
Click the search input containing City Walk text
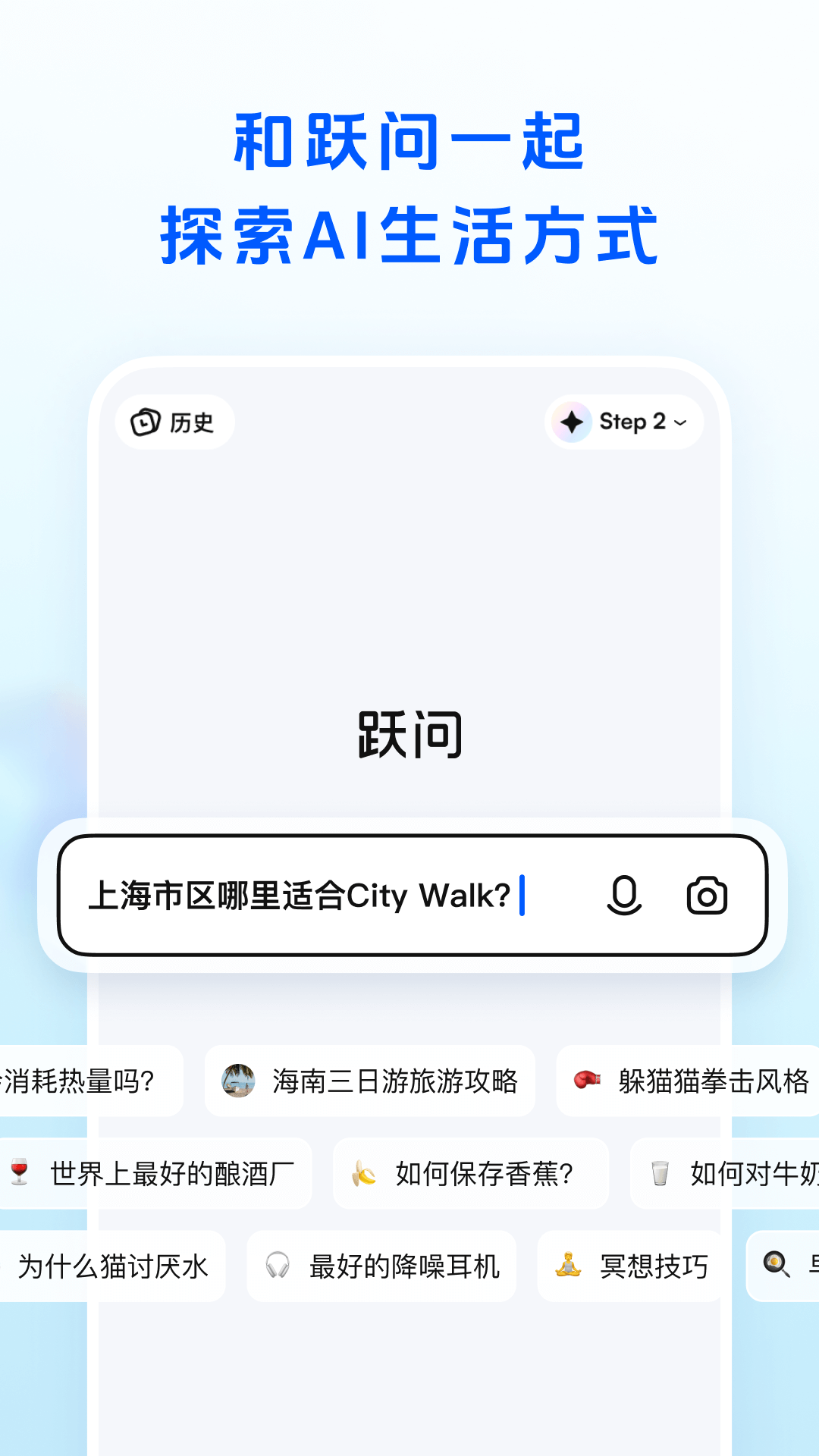[303, 896]
